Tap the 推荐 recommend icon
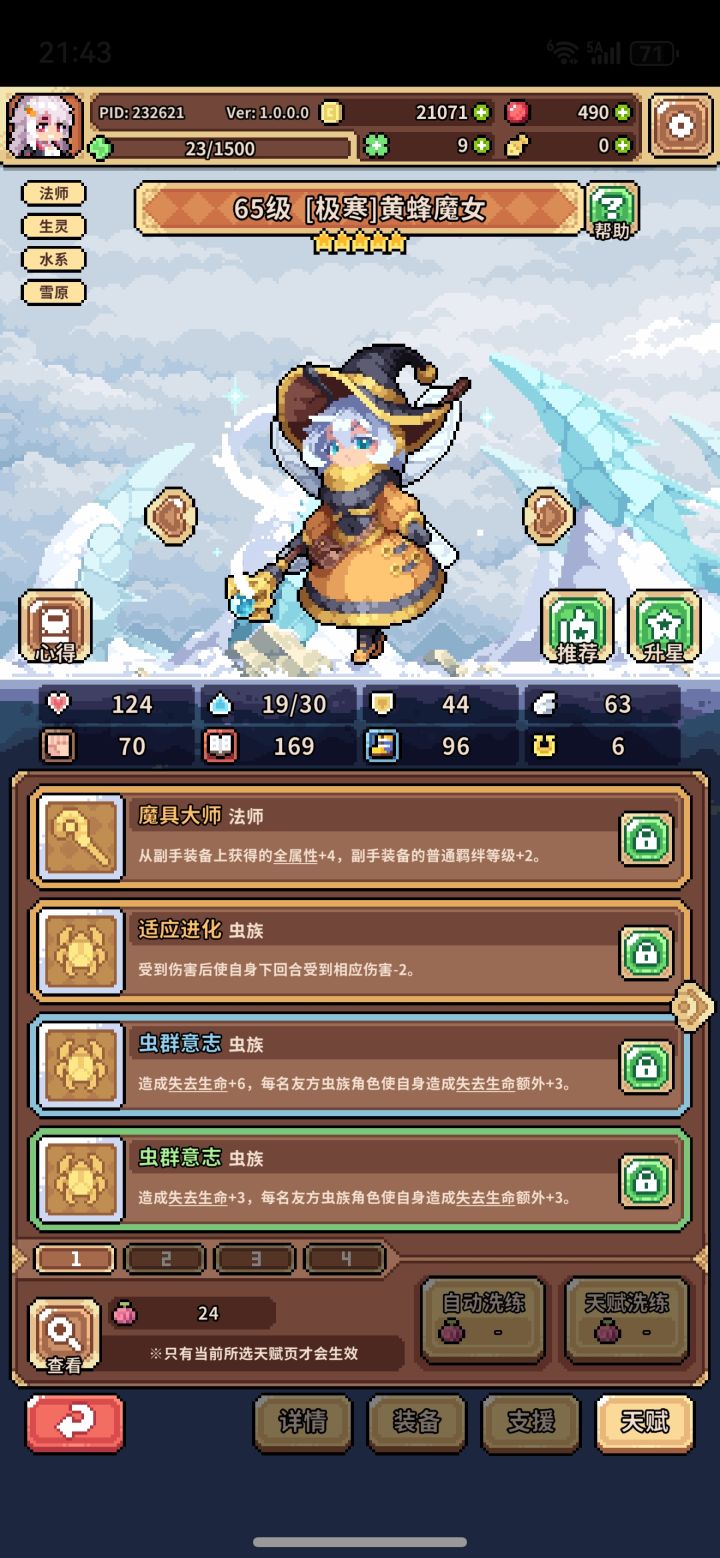720x1558 pixels. [x=575, y=625]
